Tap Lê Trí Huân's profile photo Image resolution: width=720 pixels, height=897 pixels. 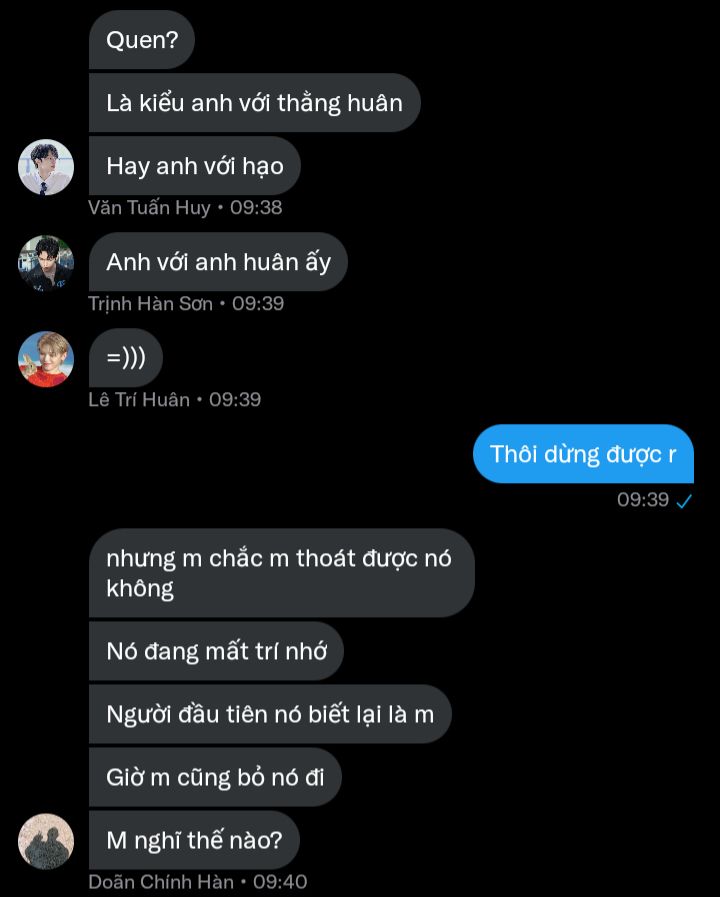click(46, 359)
